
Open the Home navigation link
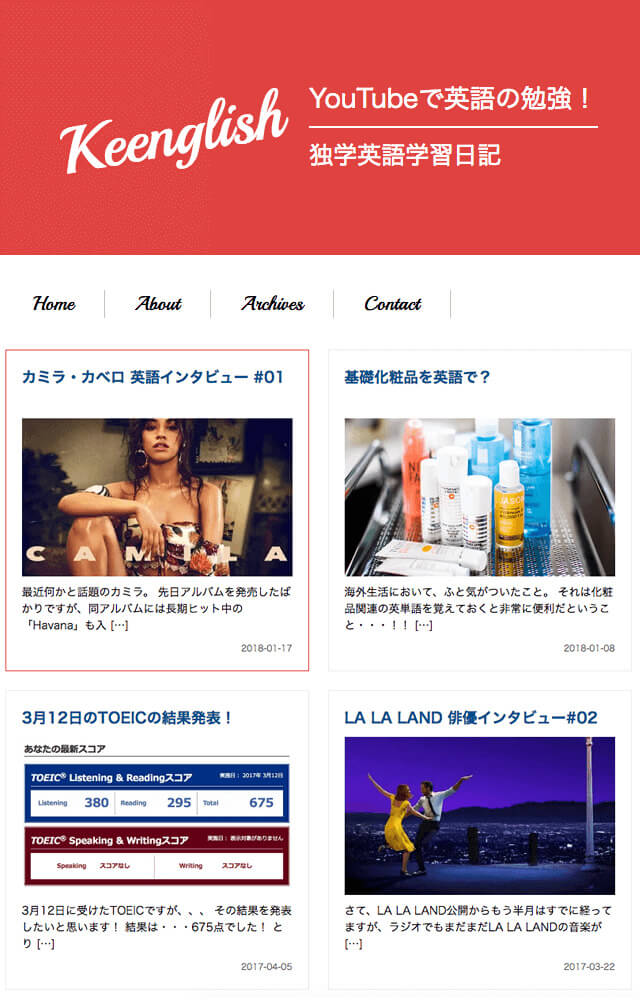point(54,304)
